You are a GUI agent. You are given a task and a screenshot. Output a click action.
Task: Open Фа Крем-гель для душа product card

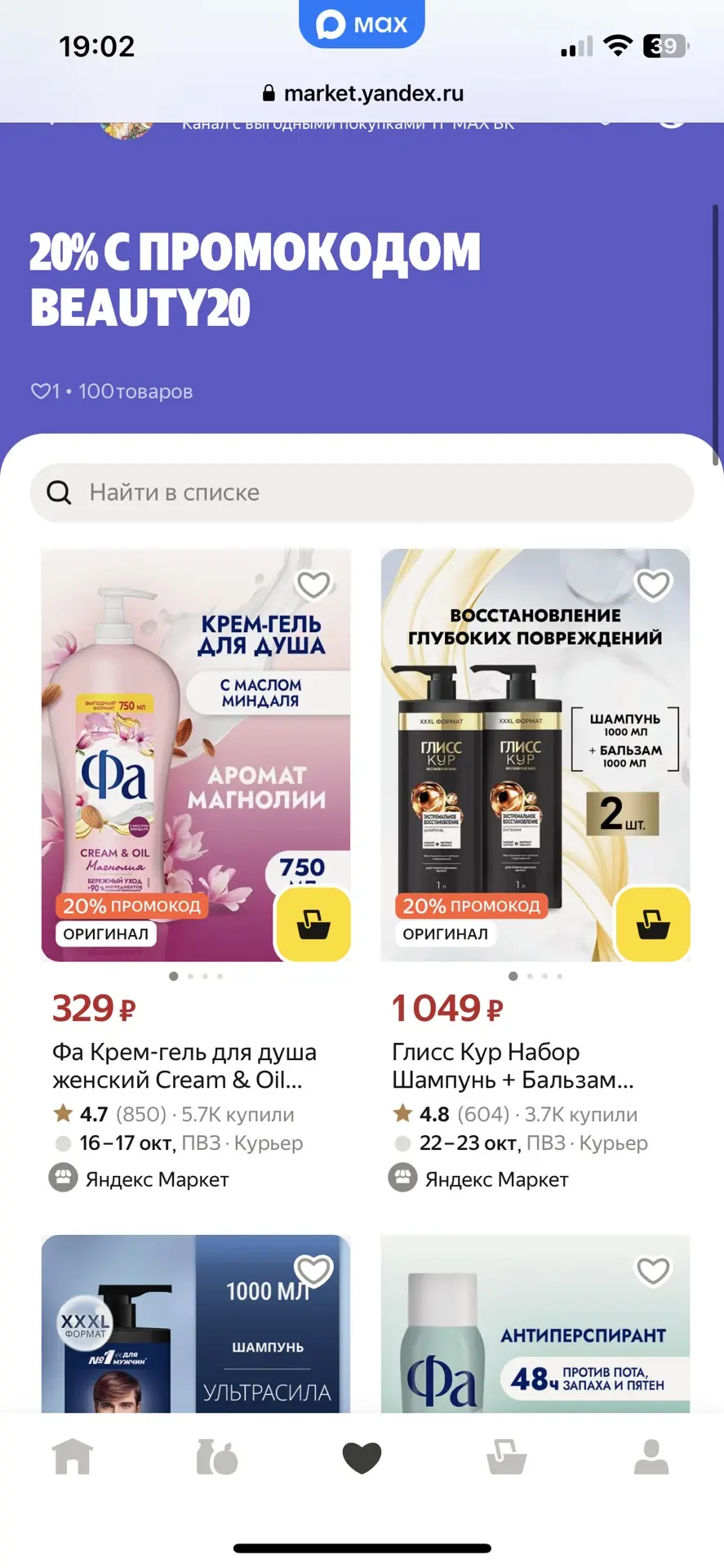coord(184,1066)
